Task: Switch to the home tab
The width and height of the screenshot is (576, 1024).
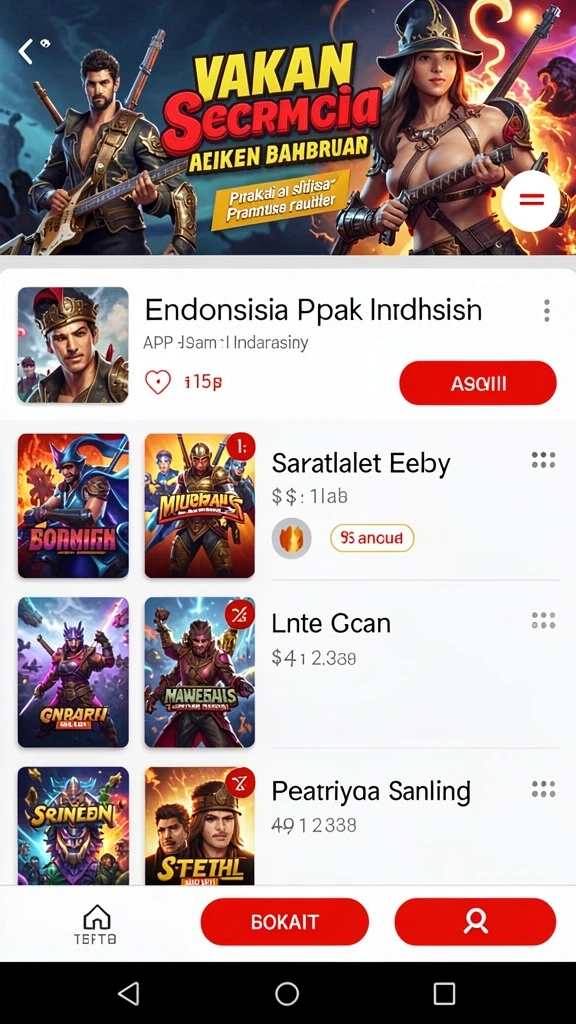Action: [97, 923]
